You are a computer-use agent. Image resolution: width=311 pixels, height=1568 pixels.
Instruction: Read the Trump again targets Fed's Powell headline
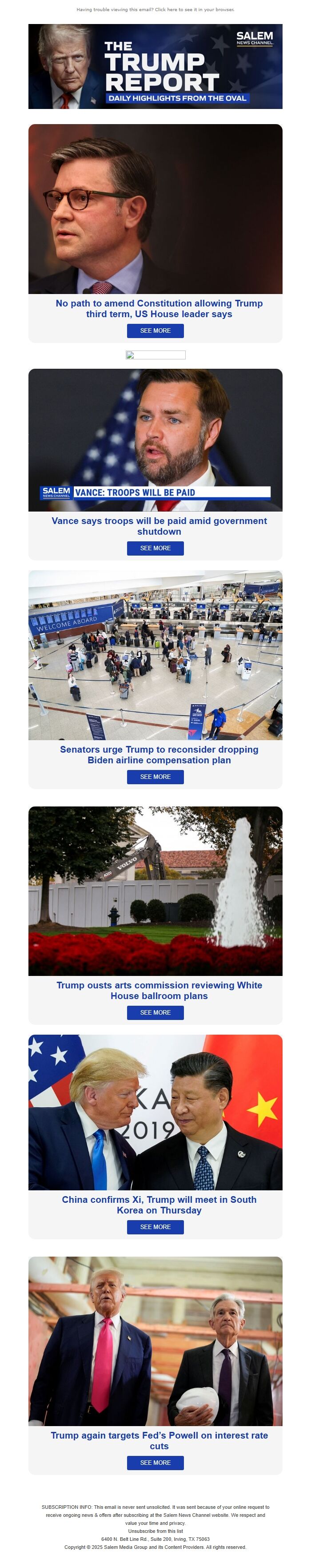(159, 1440)
